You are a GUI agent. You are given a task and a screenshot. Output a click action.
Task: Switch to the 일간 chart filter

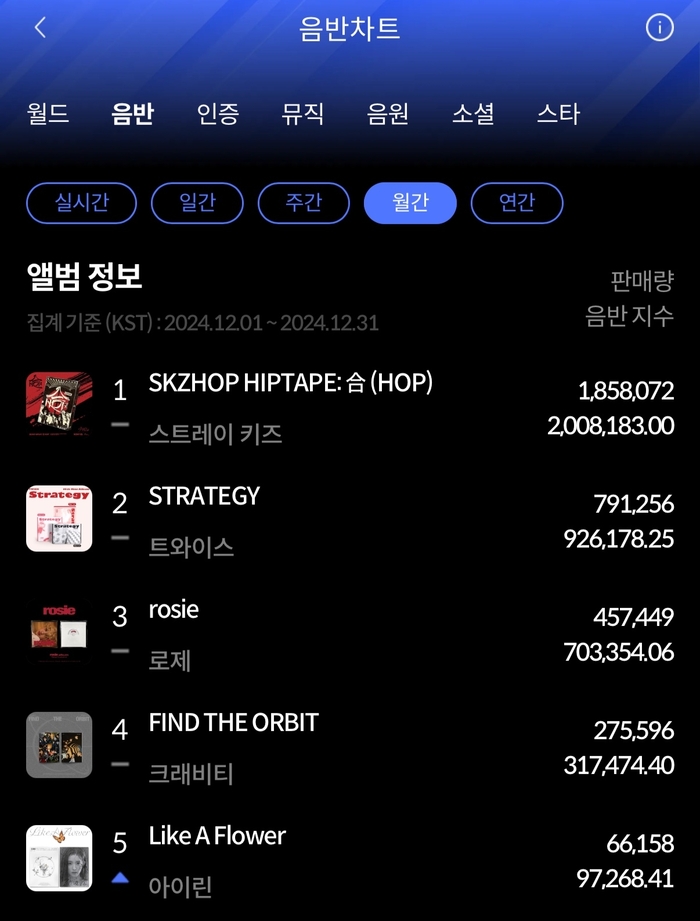pos(197,203)
